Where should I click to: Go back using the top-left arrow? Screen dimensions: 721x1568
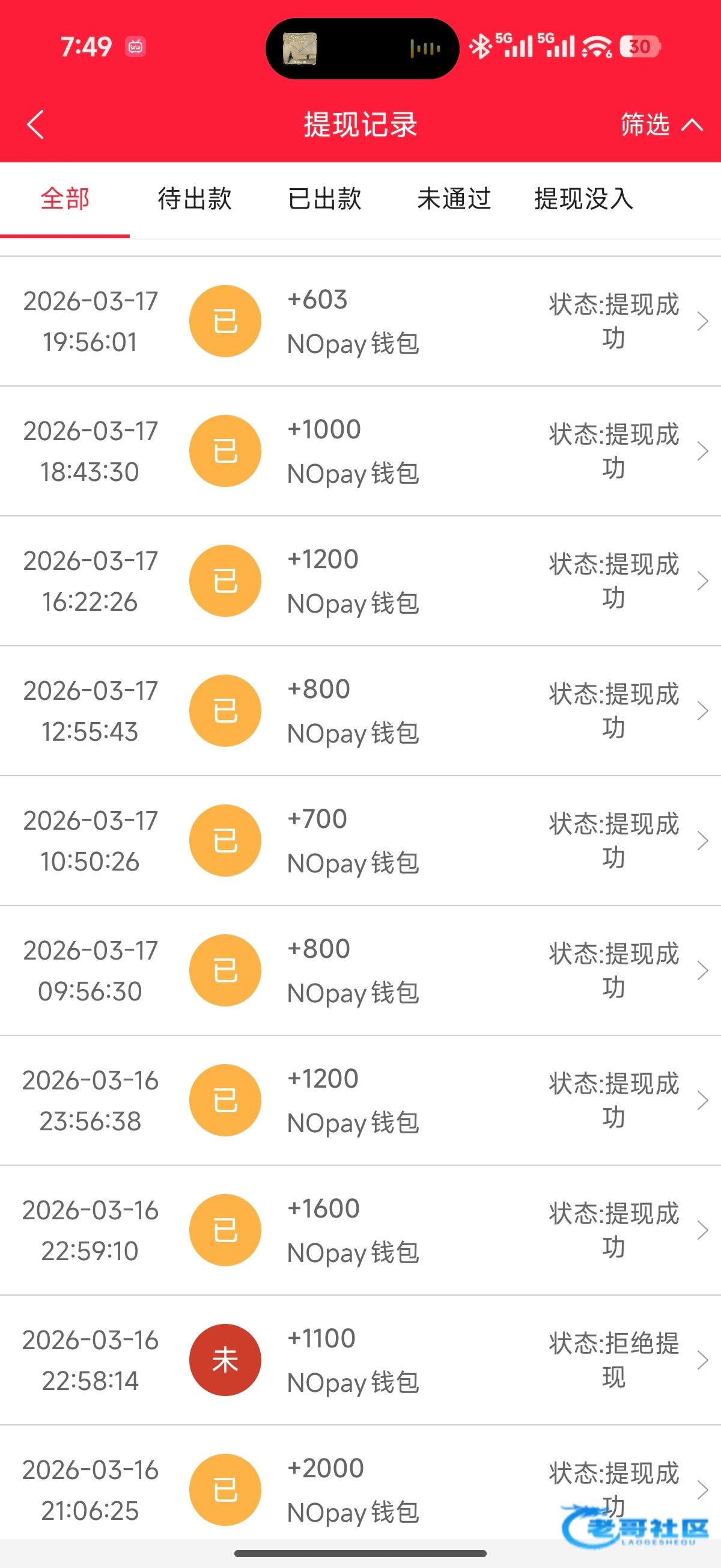pos(36,124)
